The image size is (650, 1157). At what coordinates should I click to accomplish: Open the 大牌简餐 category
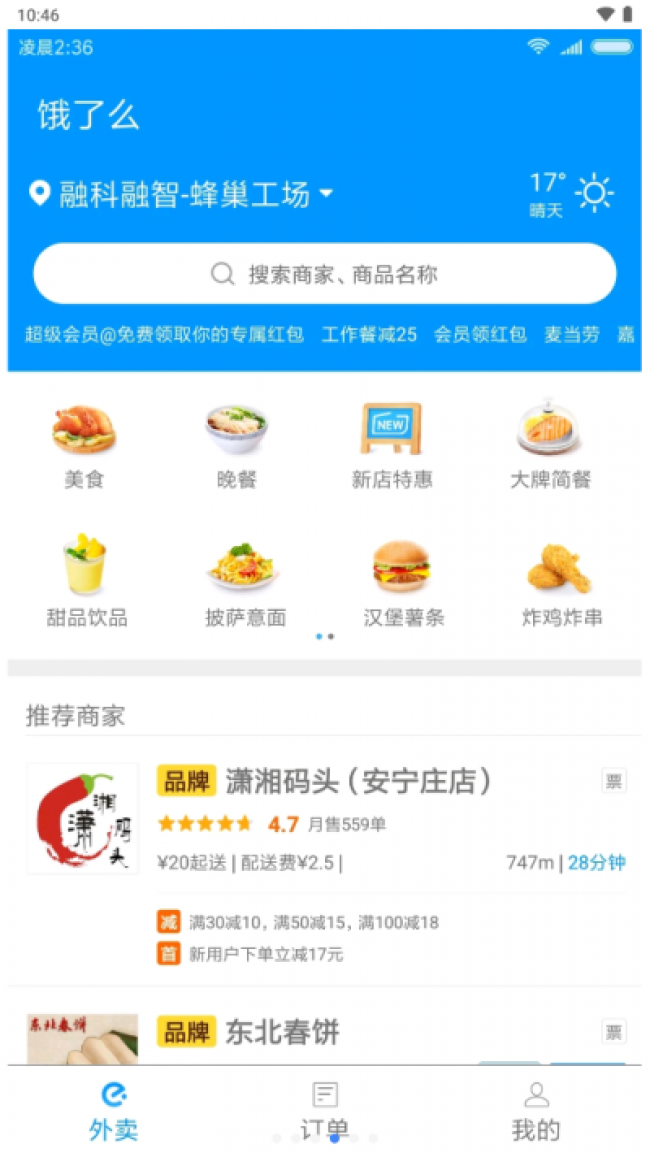550,446
